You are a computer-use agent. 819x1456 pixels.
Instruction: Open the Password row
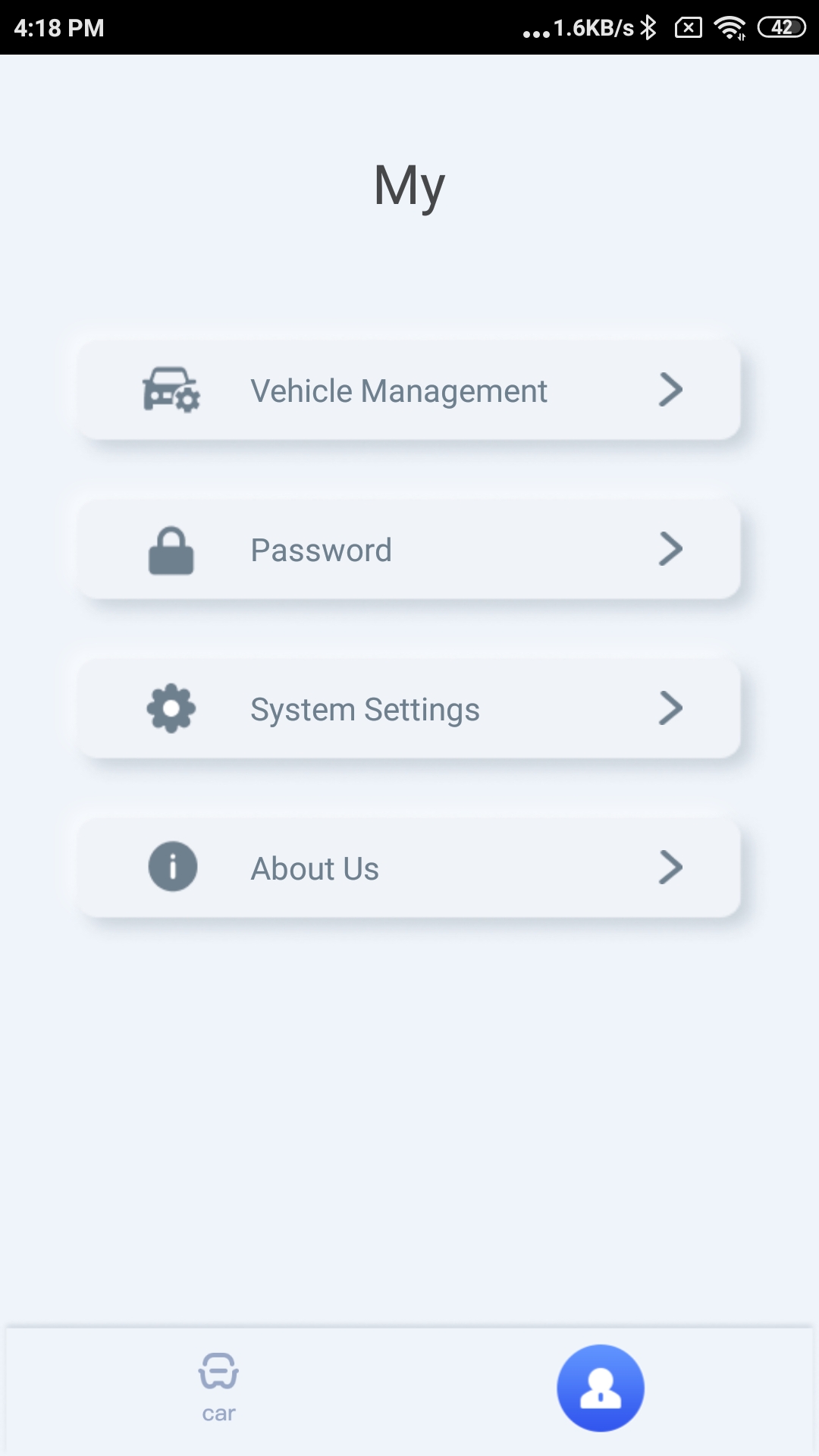409,550
